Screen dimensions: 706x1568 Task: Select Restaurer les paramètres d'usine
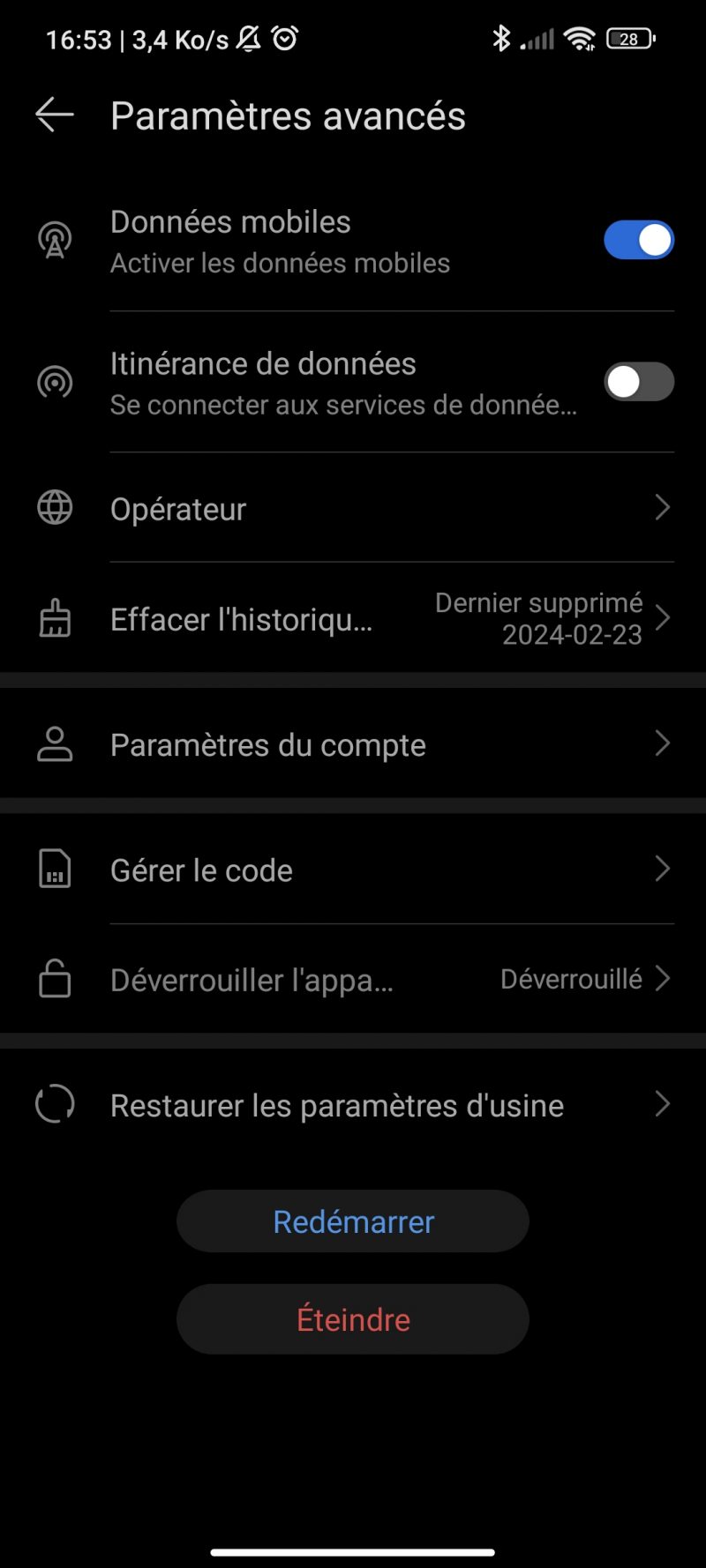pyautogui.click(x=353, y=1105)
